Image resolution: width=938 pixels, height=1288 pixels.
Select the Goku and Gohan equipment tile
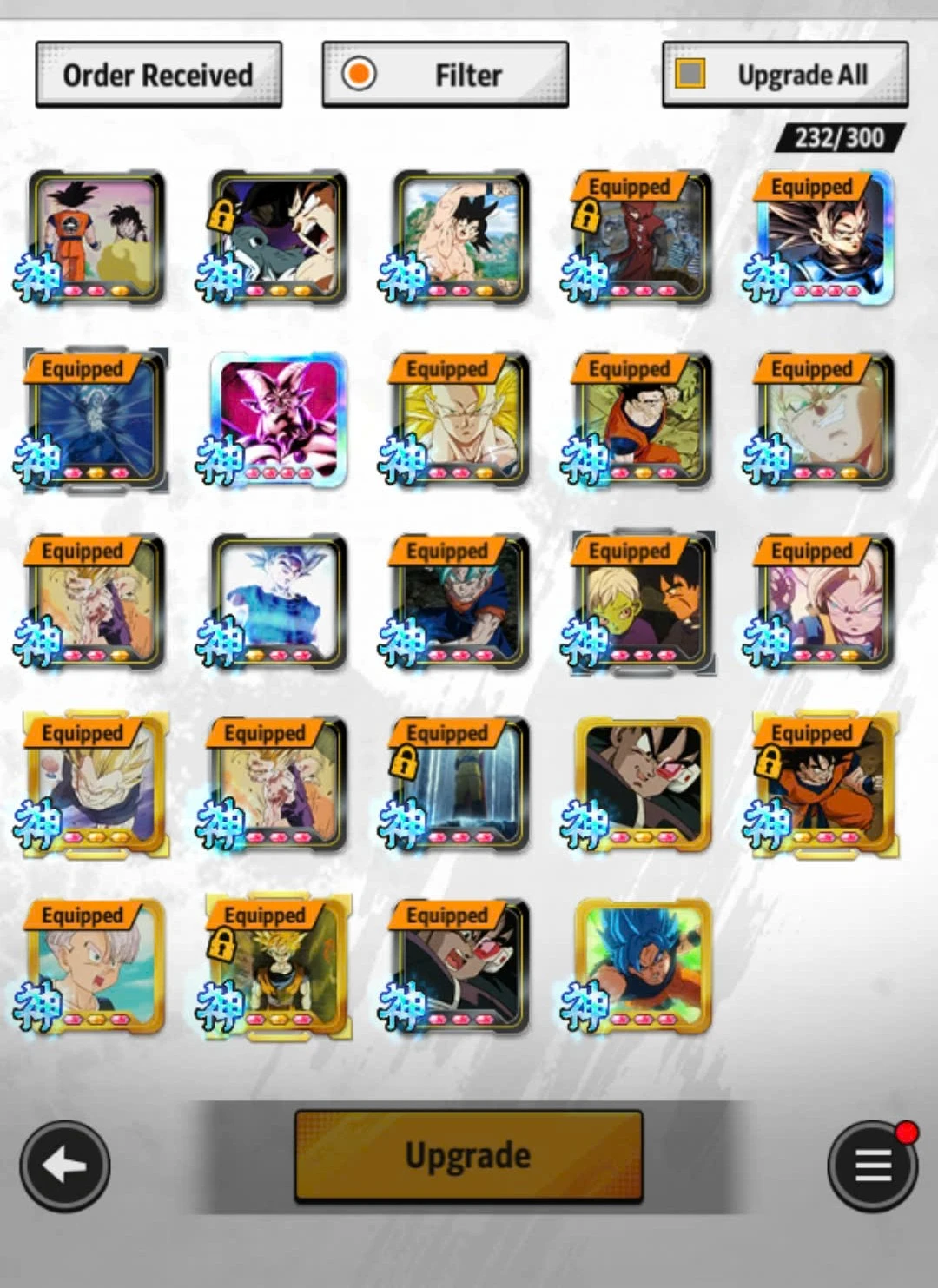pos(97,236)
